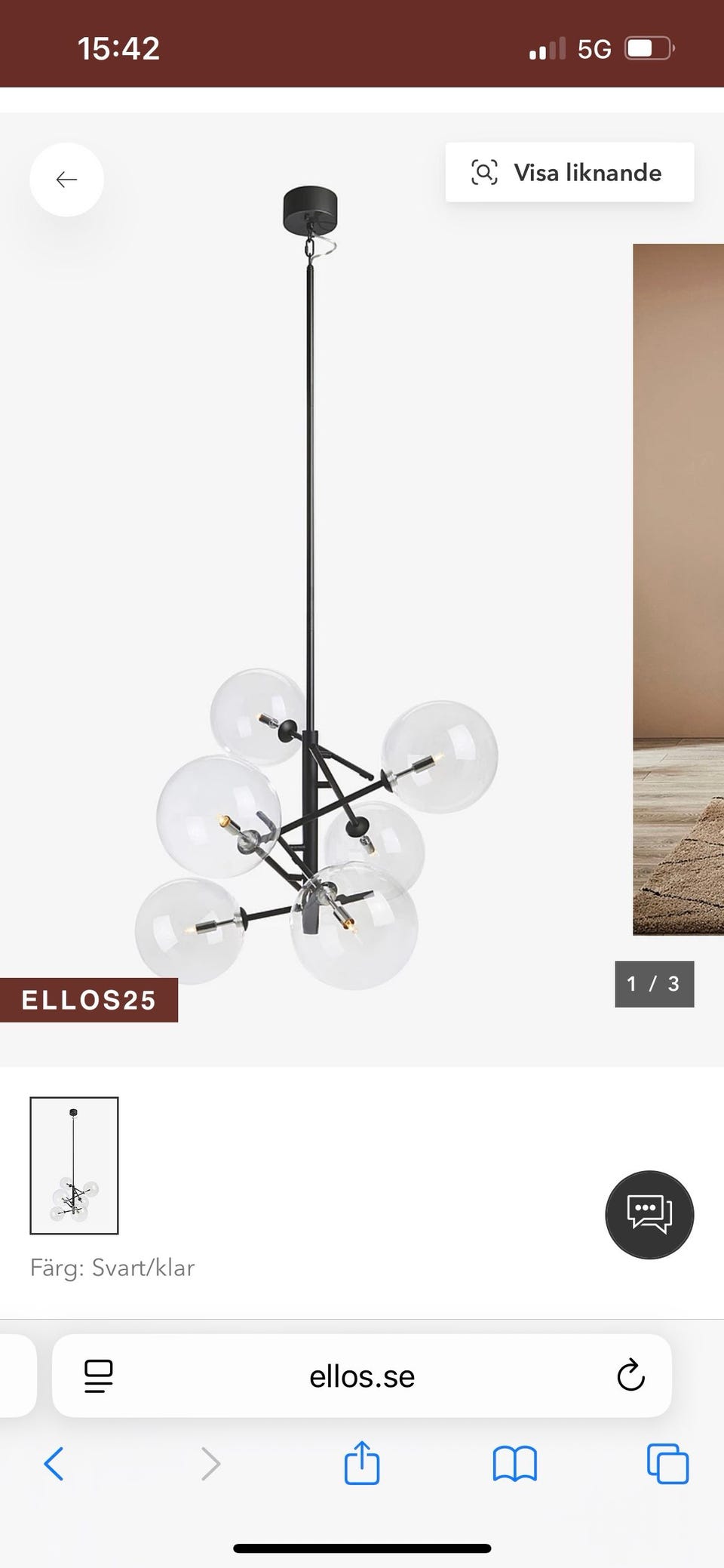The width and height of the screenshot is (724, 1568).
Task: Open the page format menu in address bar
Action: (98, 1376)
